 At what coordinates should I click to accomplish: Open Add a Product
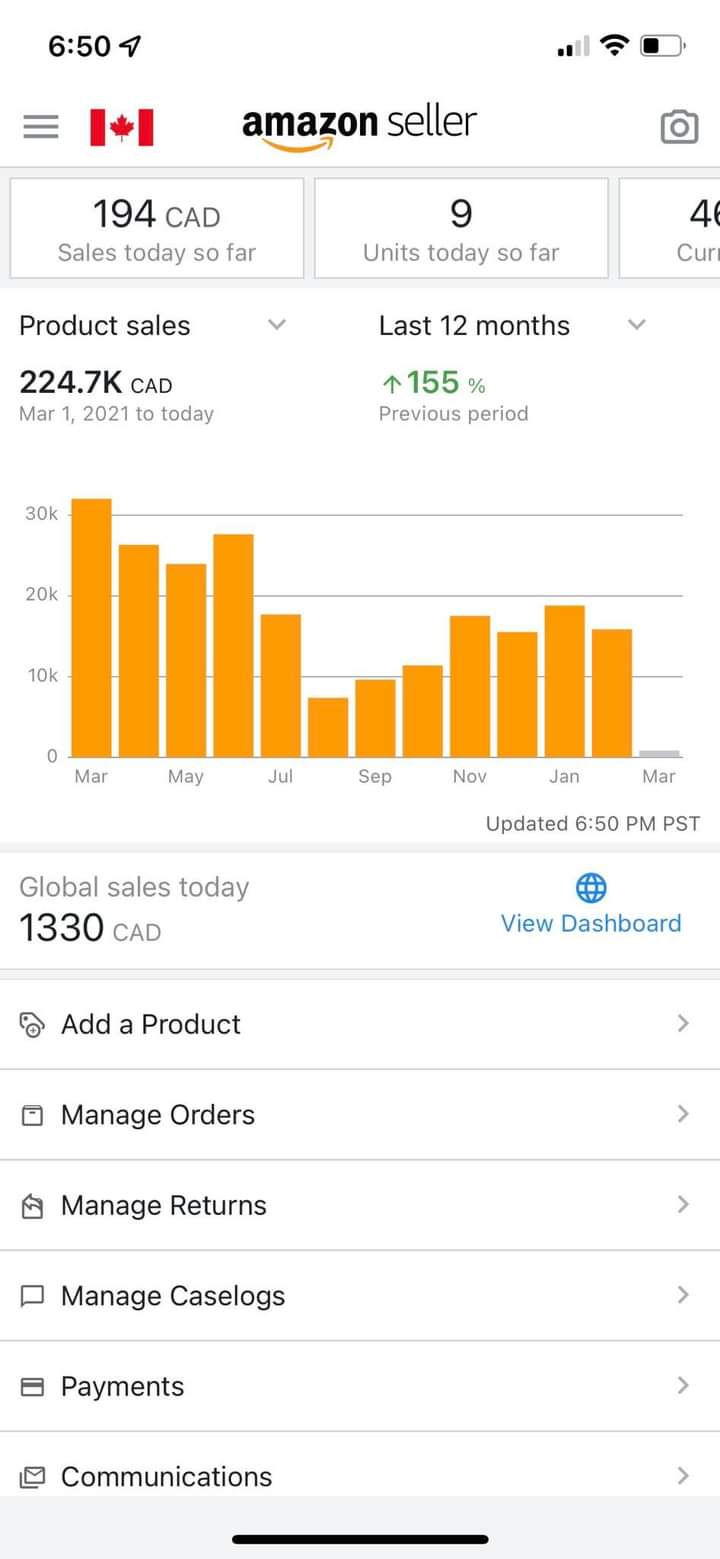[x=360, y=1024]
